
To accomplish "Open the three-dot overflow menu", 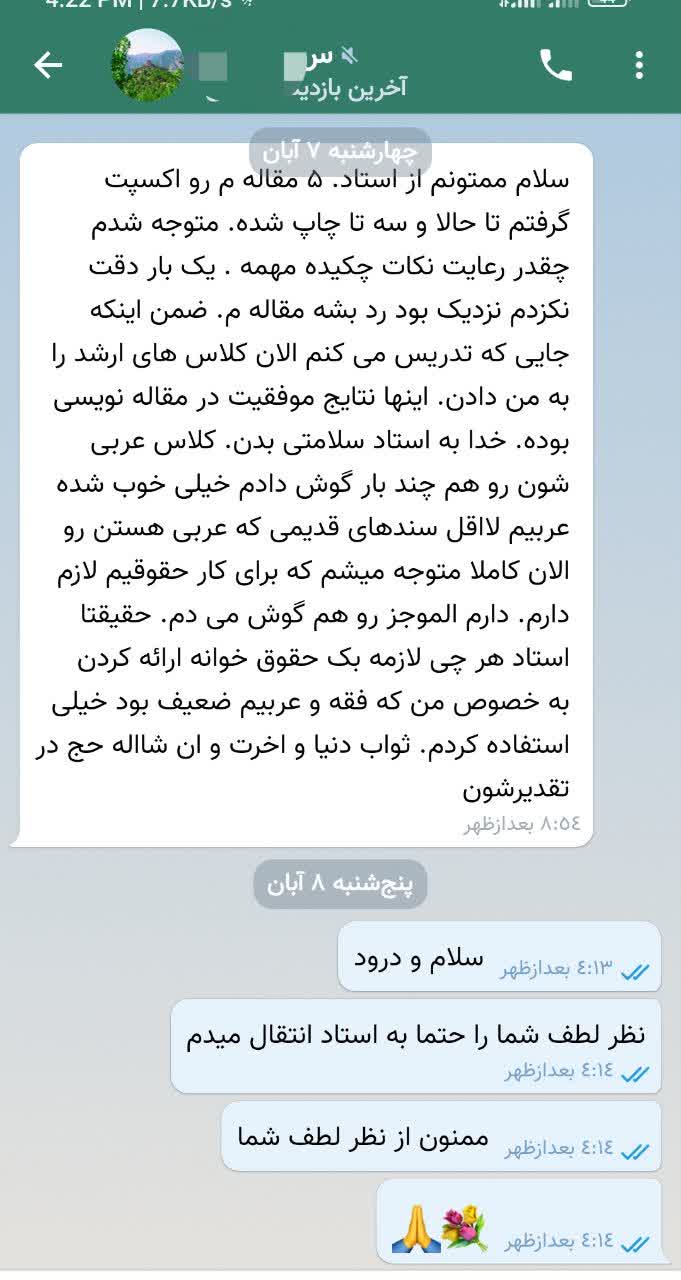I will [639, 65].
